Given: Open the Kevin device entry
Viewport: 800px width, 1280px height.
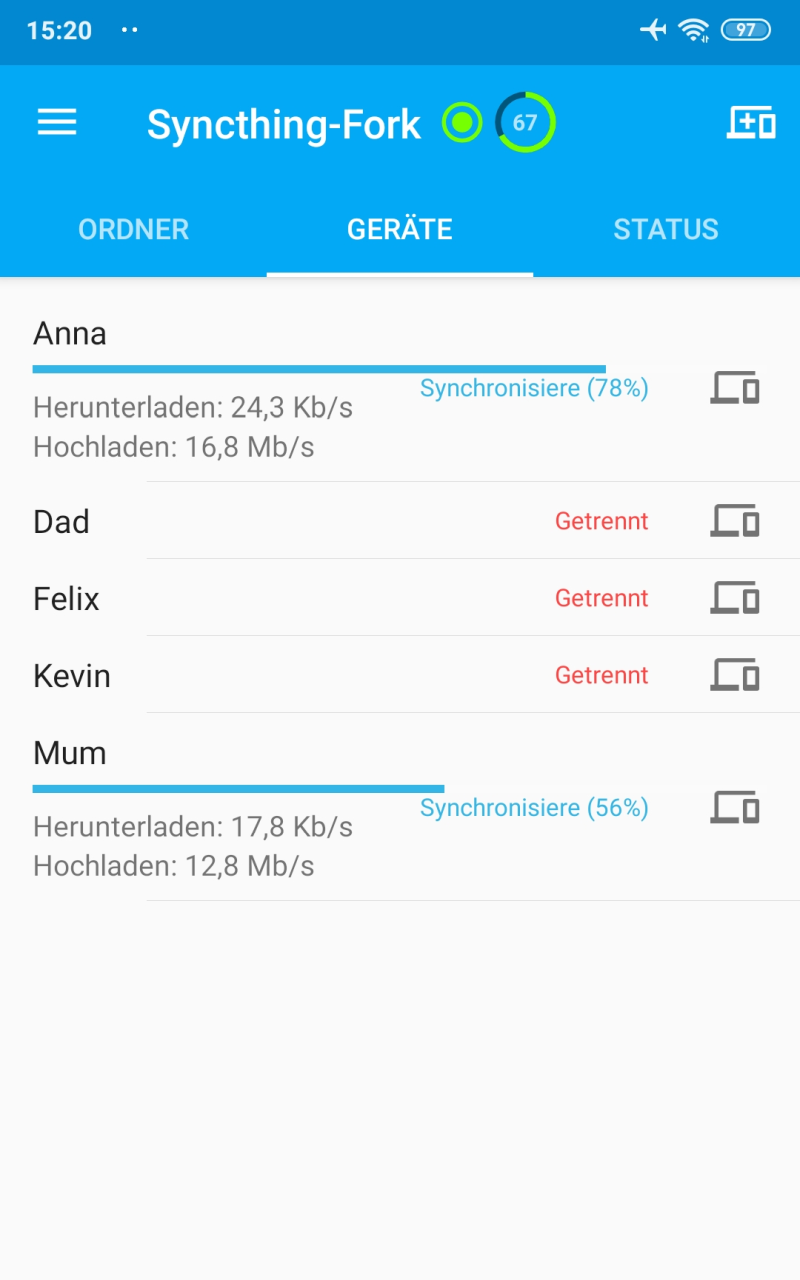Looking at the screenshot, I should (72, 675).
